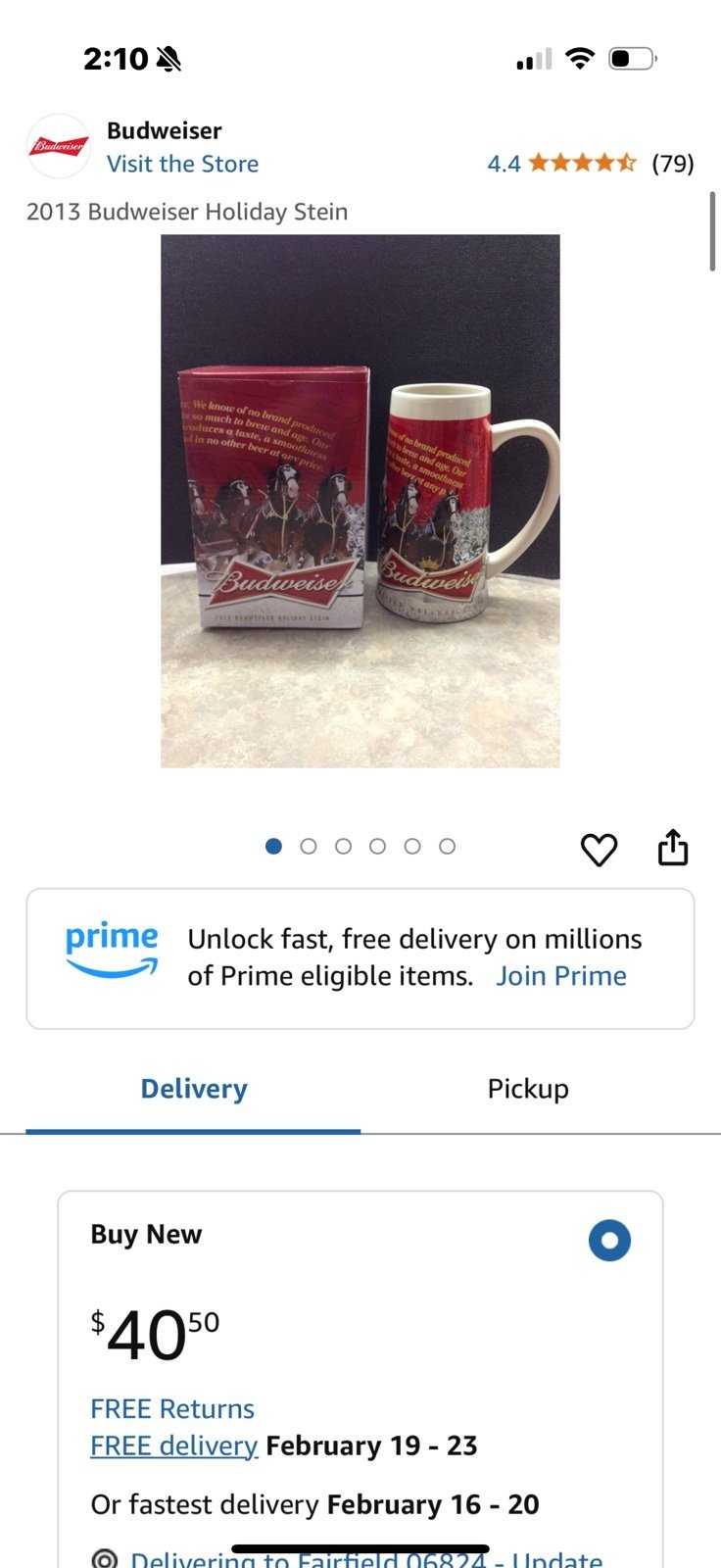Viewport: 721px width, 1568px height.
Task: Open the Budweiser Holiday Stein product image
Action: (x=360, y=501)
